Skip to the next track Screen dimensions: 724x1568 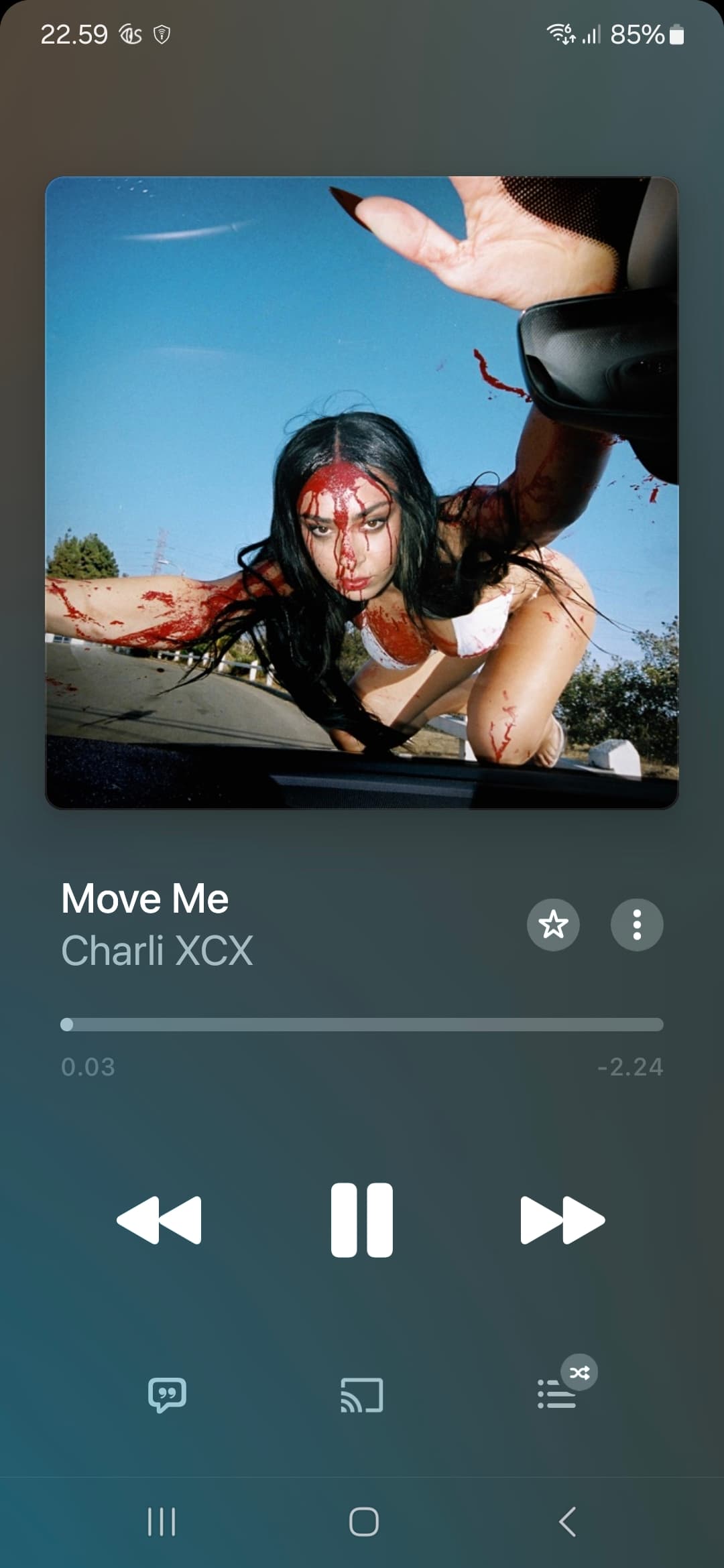point(562,1220)
